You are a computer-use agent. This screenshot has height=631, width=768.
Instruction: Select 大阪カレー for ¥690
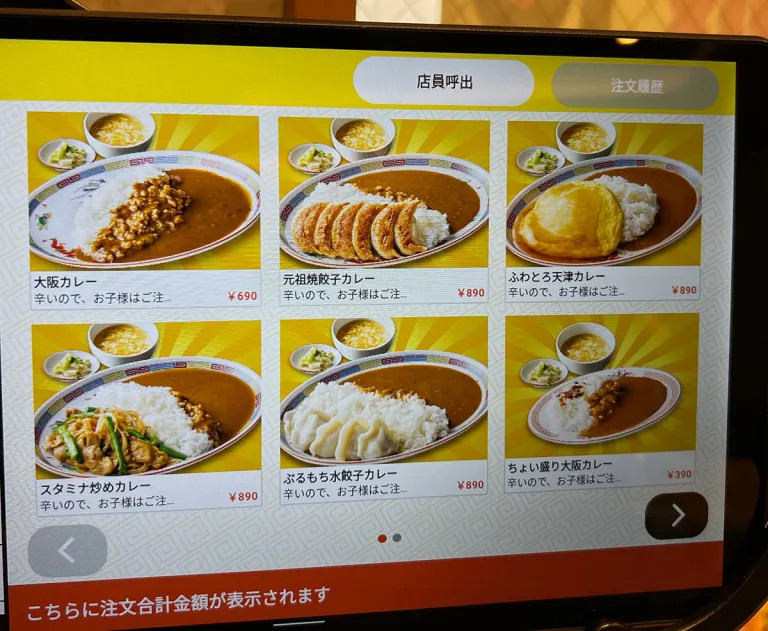point(144,210)
